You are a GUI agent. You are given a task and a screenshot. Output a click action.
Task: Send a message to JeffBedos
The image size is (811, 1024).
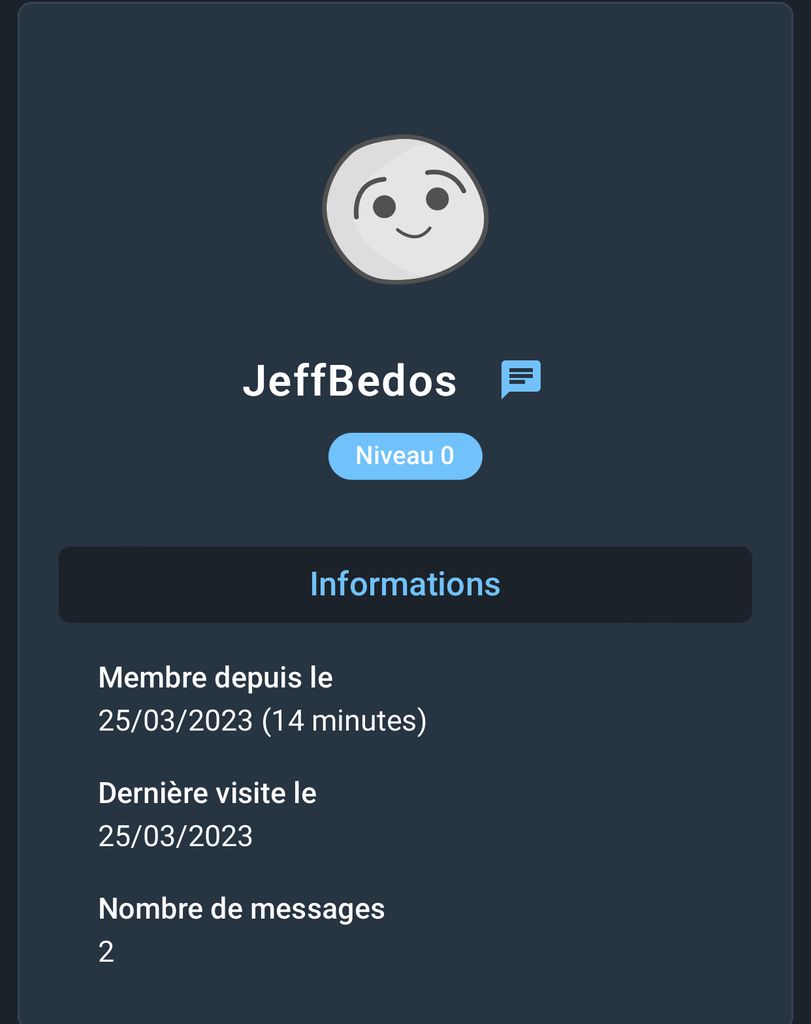(521, 379)
